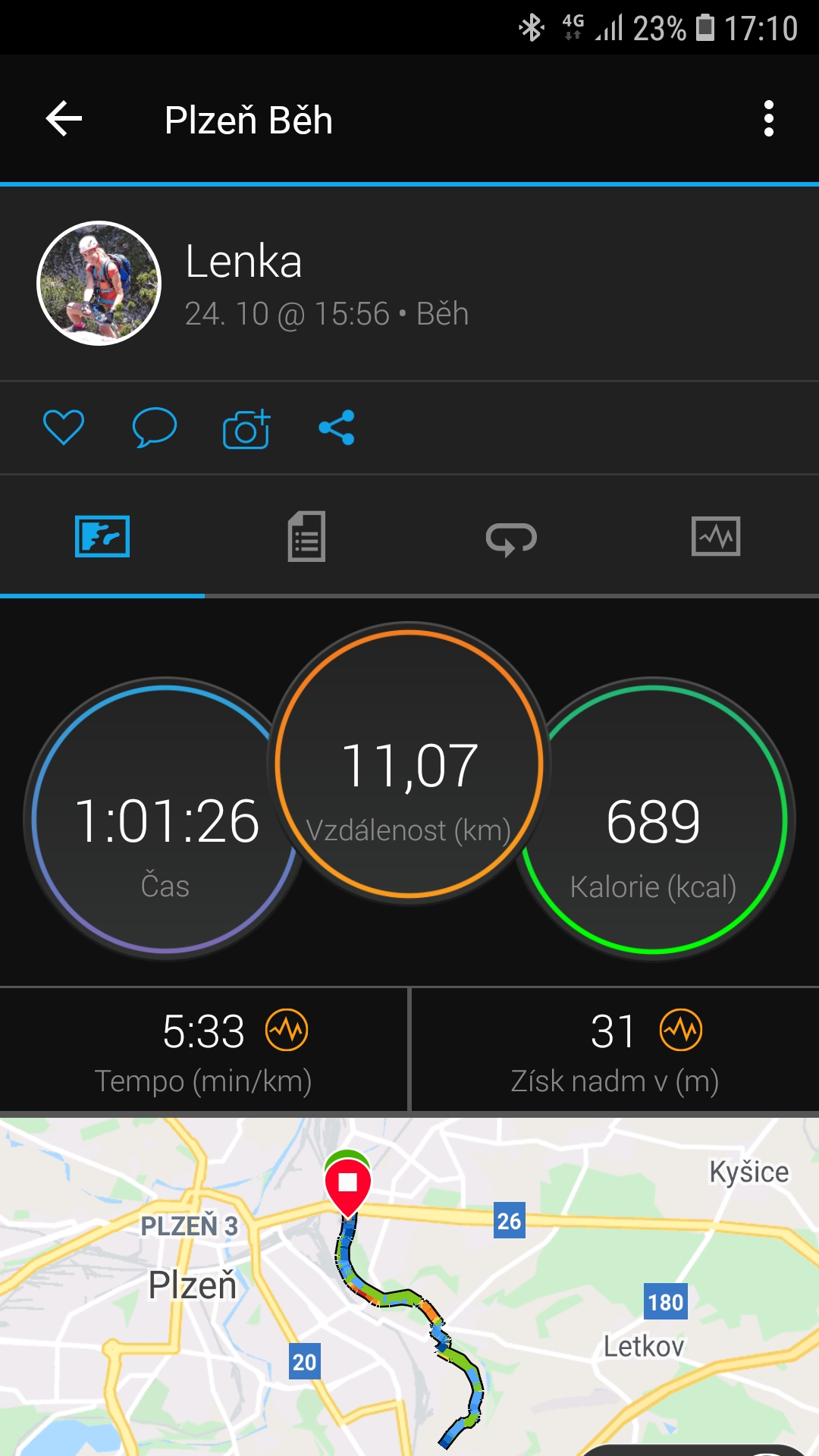Share this Plzeň Běh activity
819x1456 pixels.
point(337,428)
